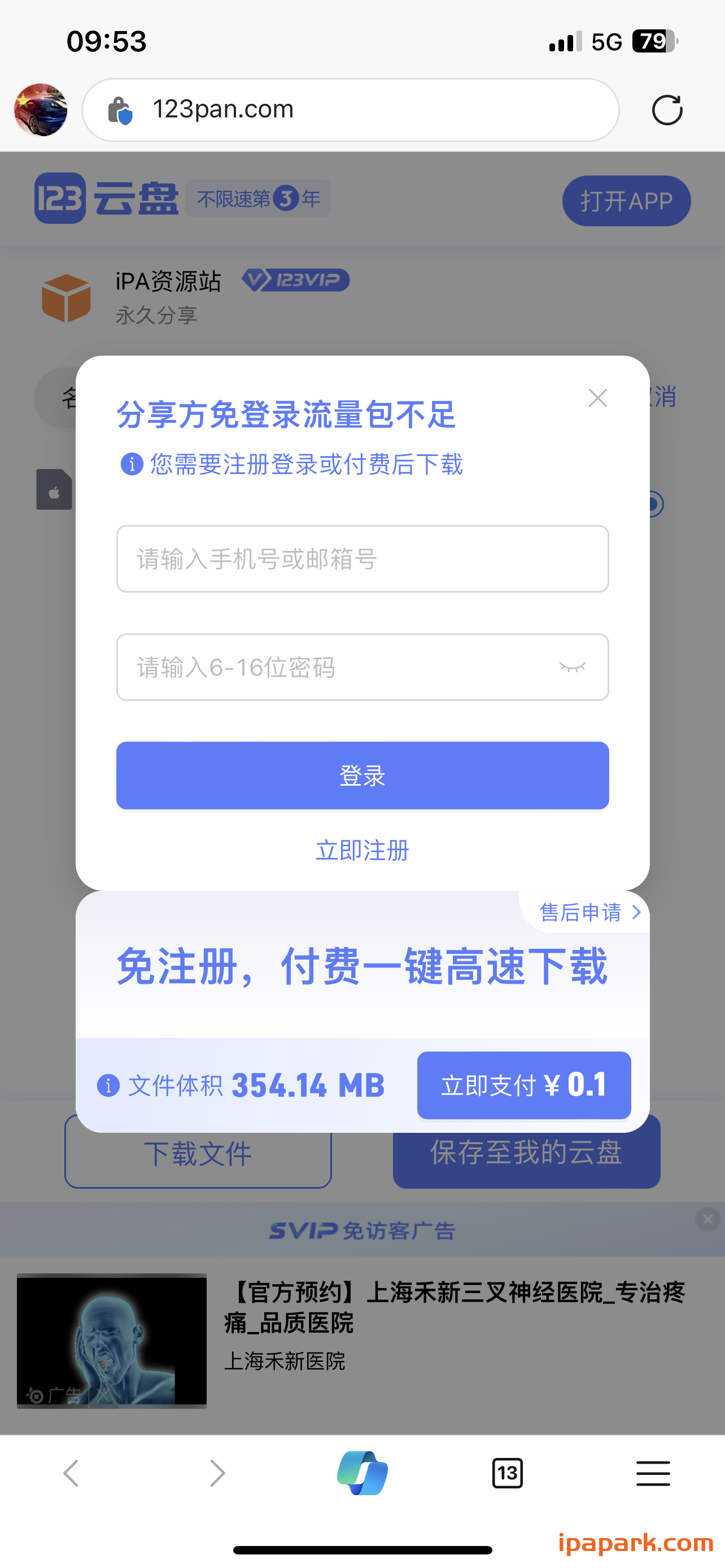The height and width of the screenshot is (1568, 725).
Task: Pay ¥0.1 via the 立即支付 button
Action: point(523,1086)
